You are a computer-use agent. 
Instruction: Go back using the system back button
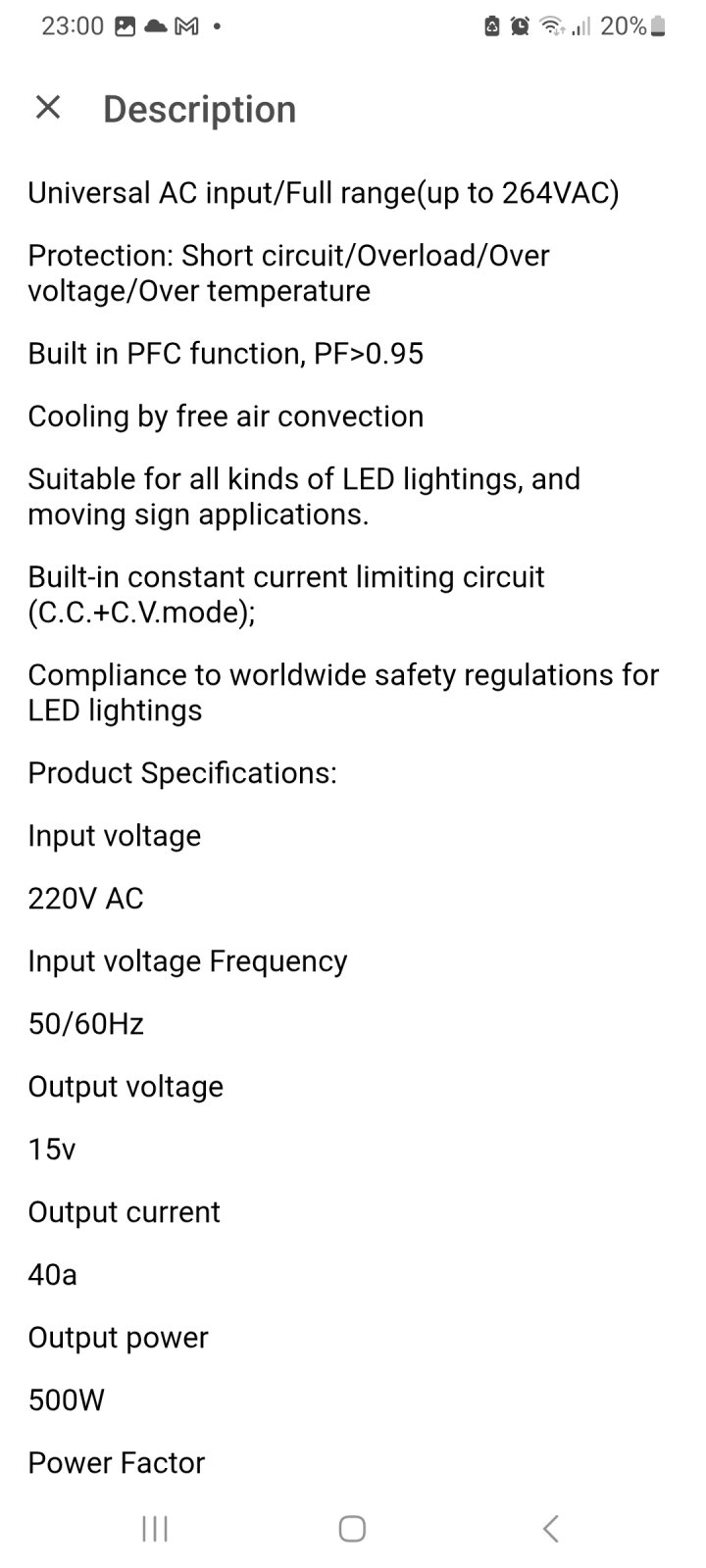click(x=550, y=1528)
